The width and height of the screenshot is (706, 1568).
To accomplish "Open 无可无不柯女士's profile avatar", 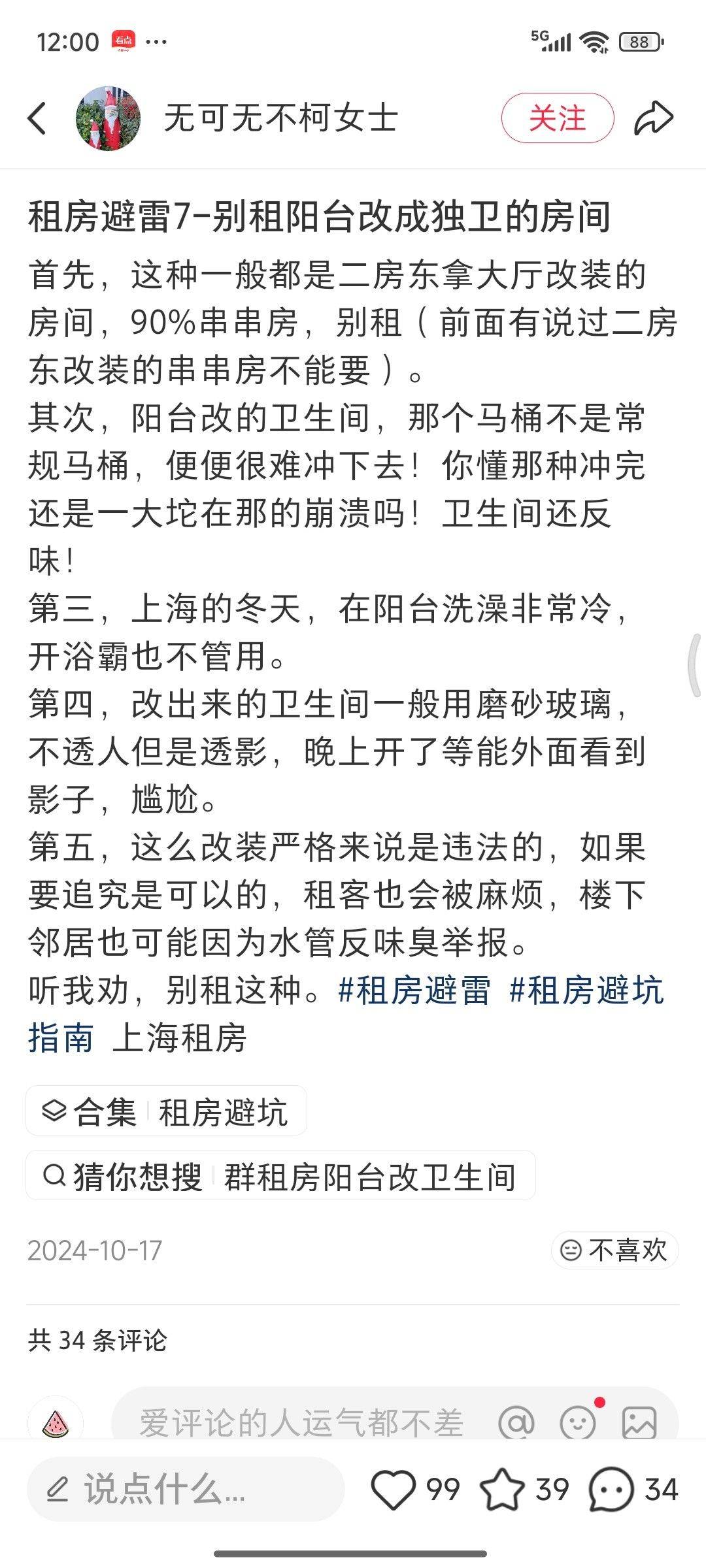I will point(109,118).
